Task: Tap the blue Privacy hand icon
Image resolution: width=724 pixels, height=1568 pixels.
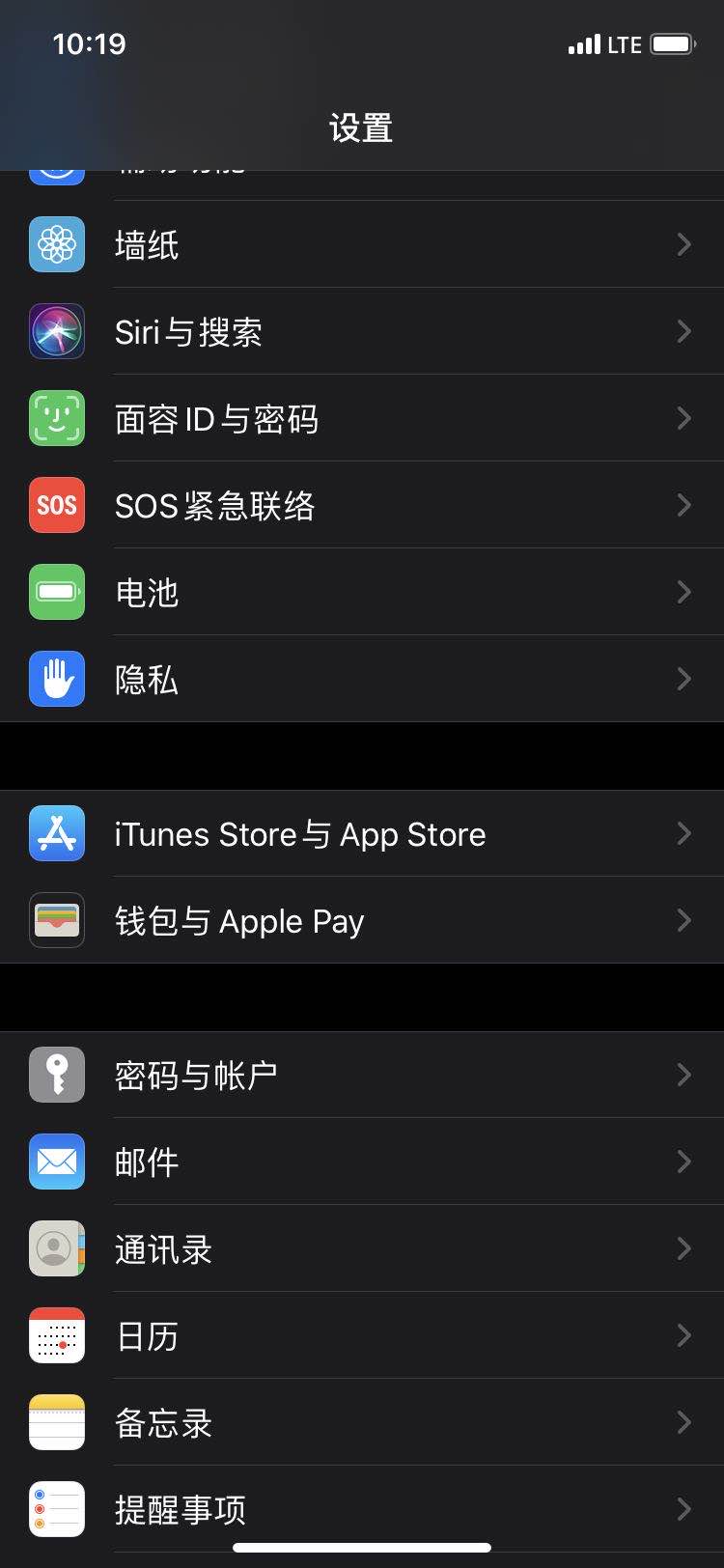Action: 57,679
